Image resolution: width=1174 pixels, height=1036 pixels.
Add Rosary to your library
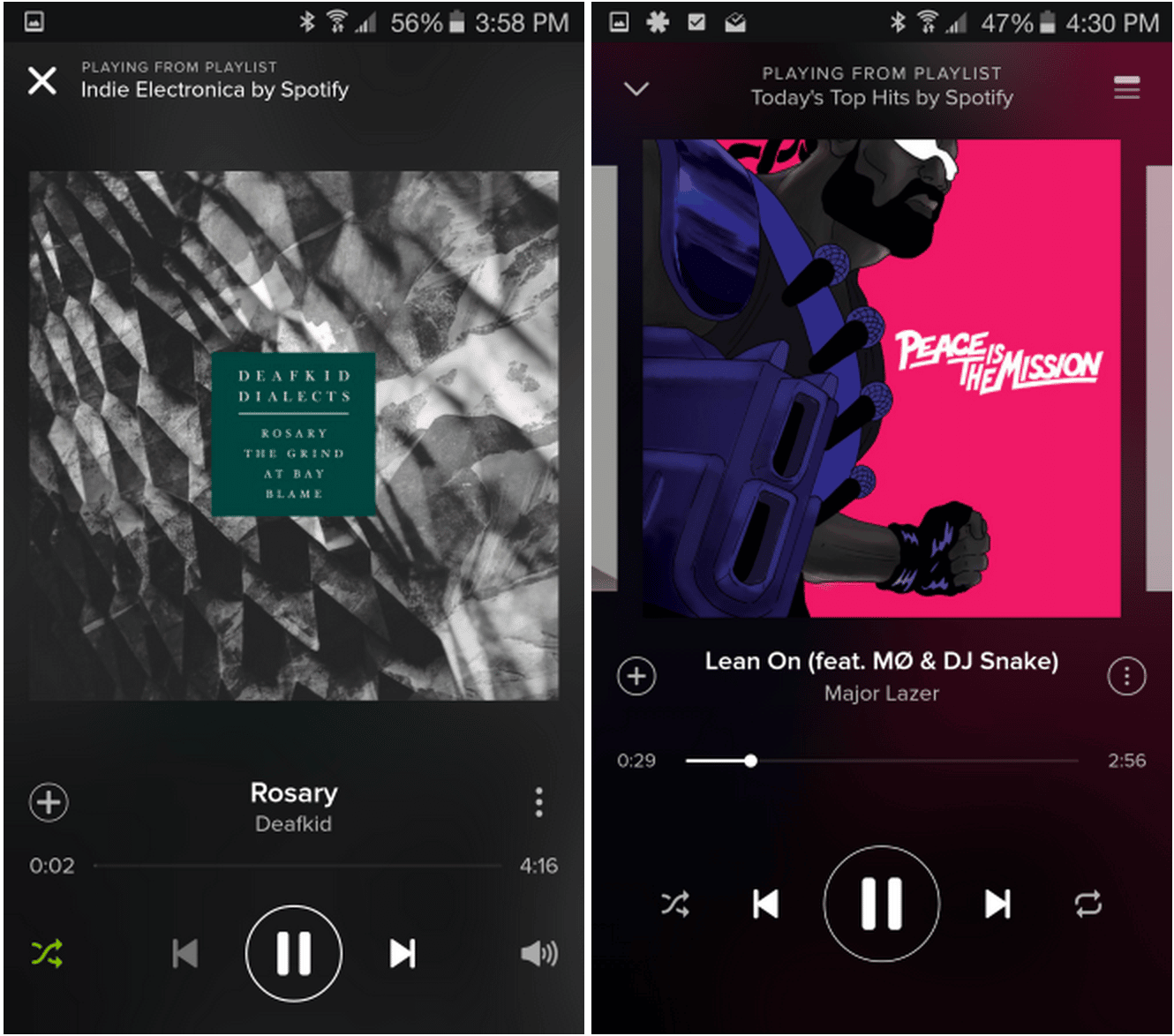coord(49,802)
